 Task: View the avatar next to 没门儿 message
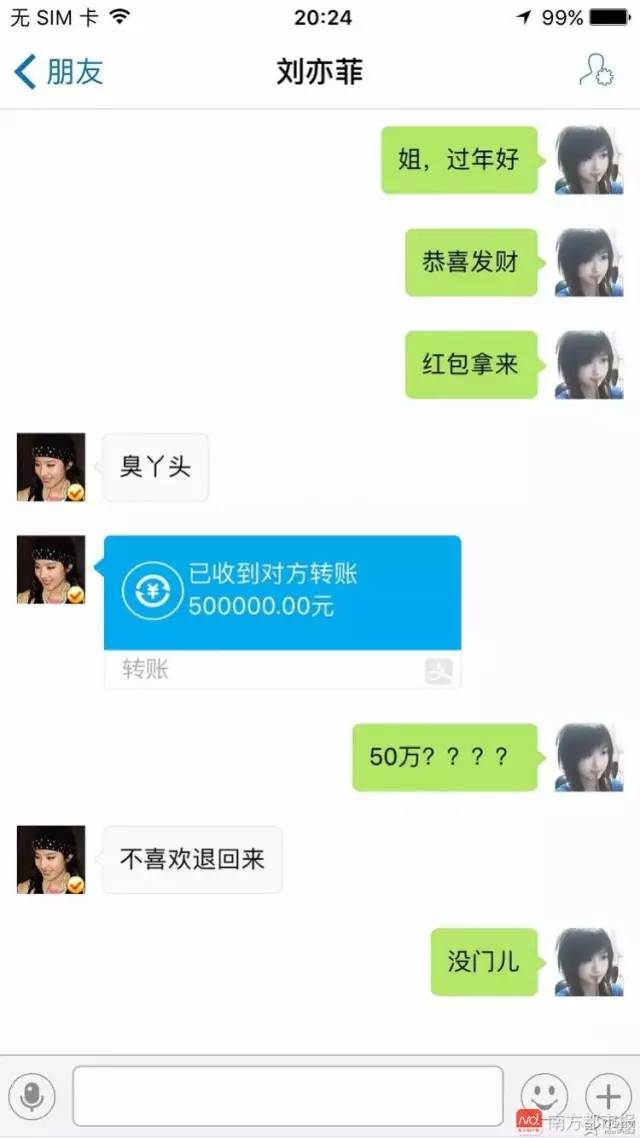coord(589,962)
